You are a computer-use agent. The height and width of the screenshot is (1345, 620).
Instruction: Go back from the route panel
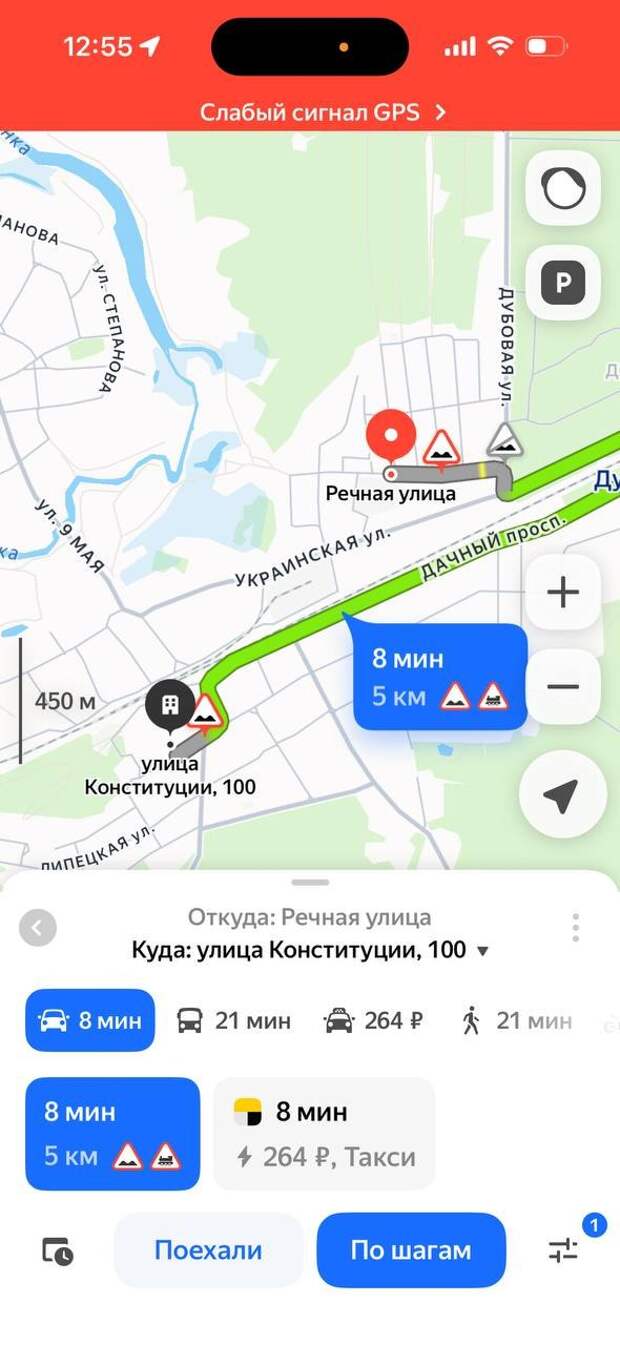38,928
